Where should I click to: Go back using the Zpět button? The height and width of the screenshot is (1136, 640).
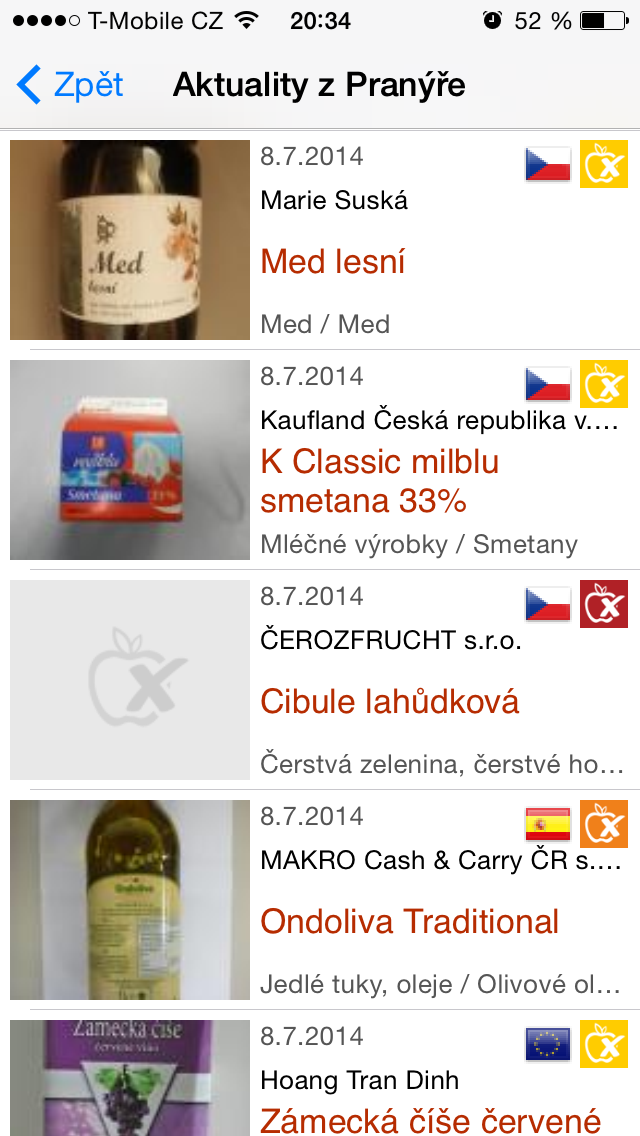pos(72,85)
